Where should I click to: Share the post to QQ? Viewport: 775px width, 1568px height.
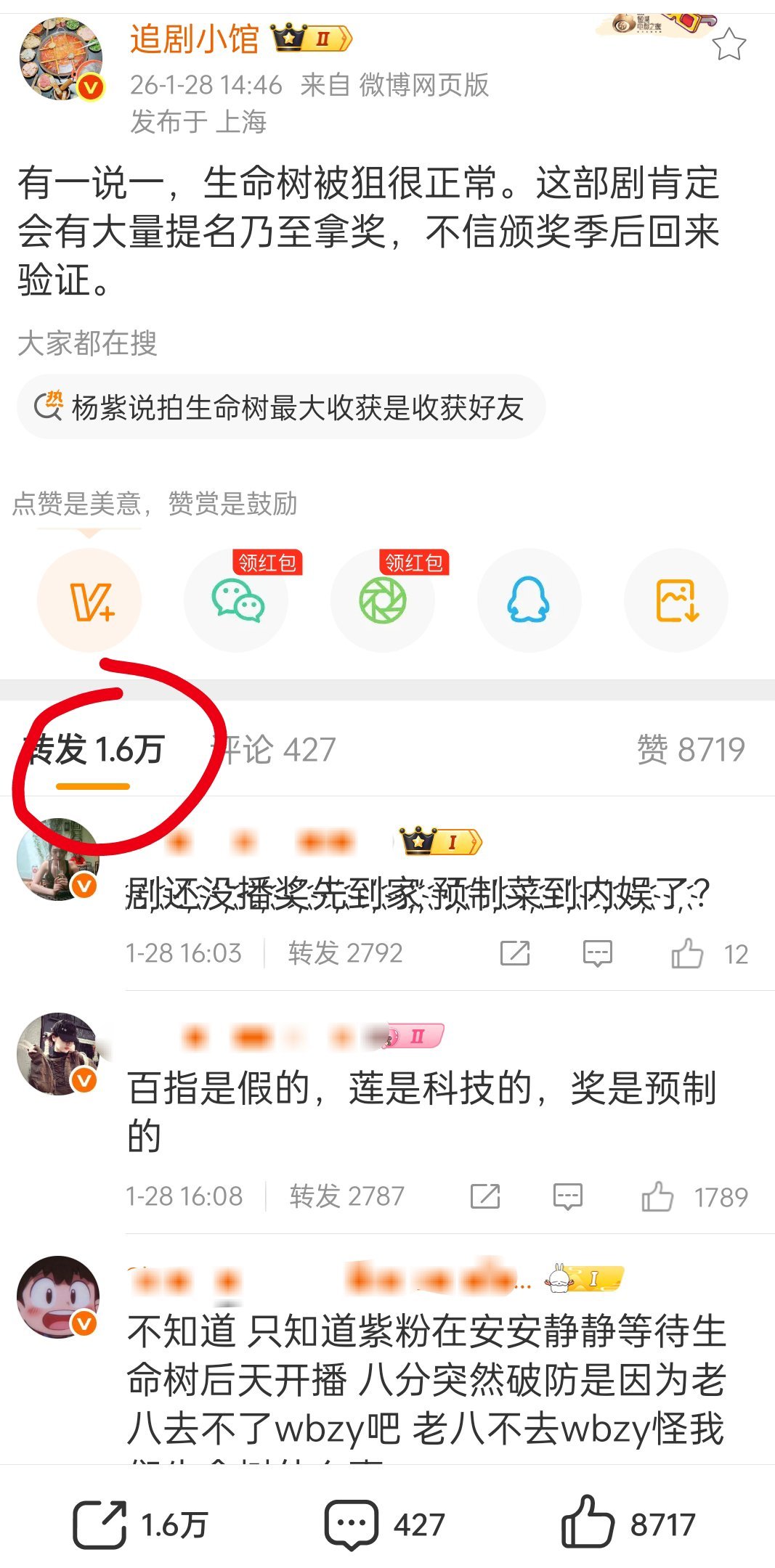(529, 601)
